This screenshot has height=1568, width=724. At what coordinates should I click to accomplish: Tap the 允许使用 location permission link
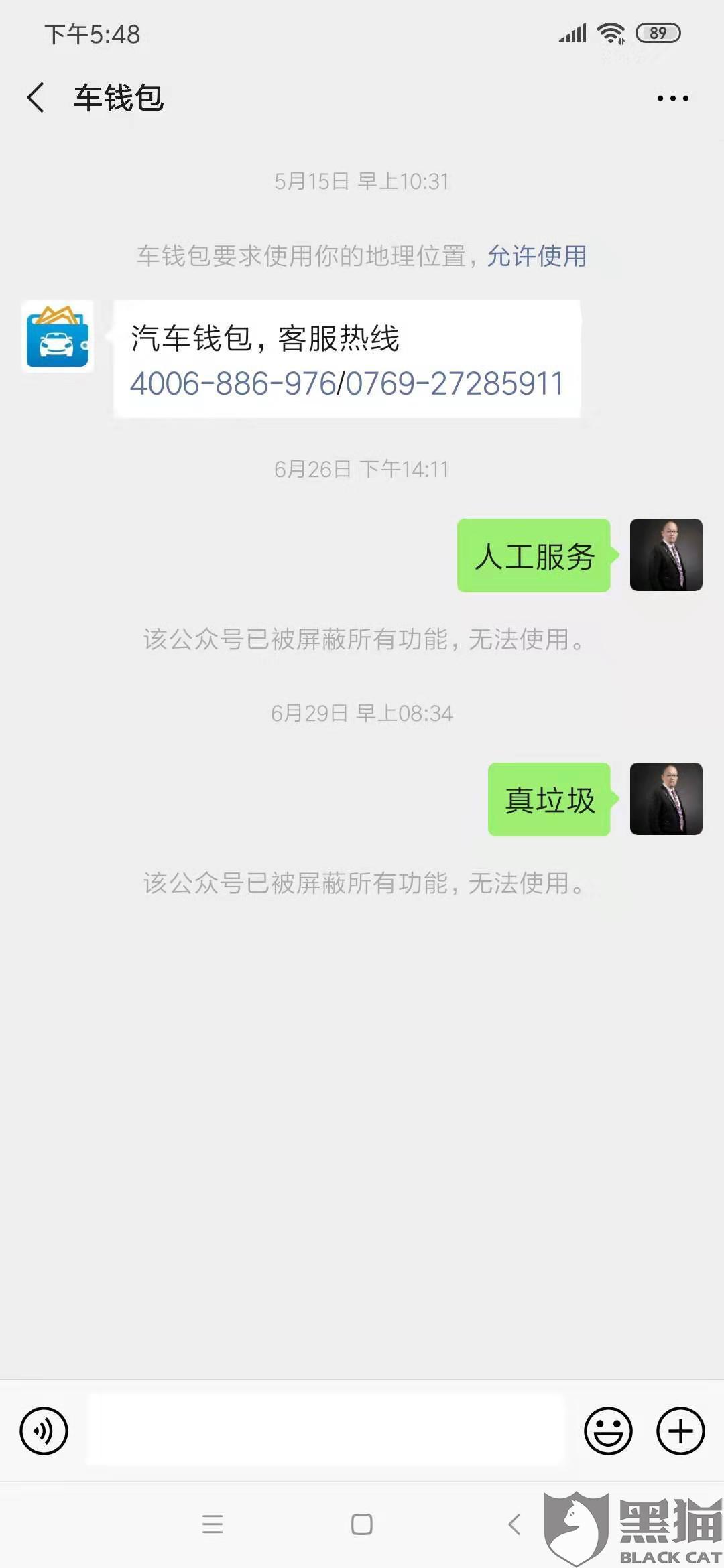[537, 256]
